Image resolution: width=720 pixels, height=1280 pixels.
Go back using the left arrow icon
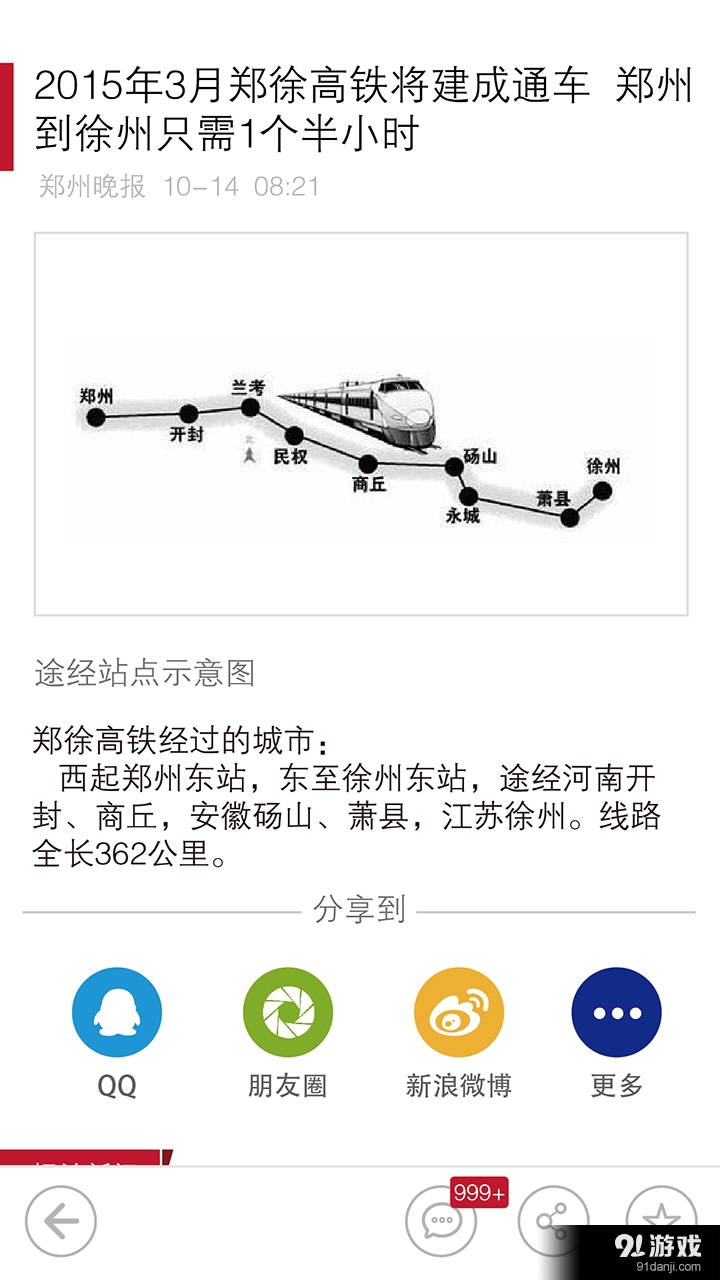(60, 1218)
